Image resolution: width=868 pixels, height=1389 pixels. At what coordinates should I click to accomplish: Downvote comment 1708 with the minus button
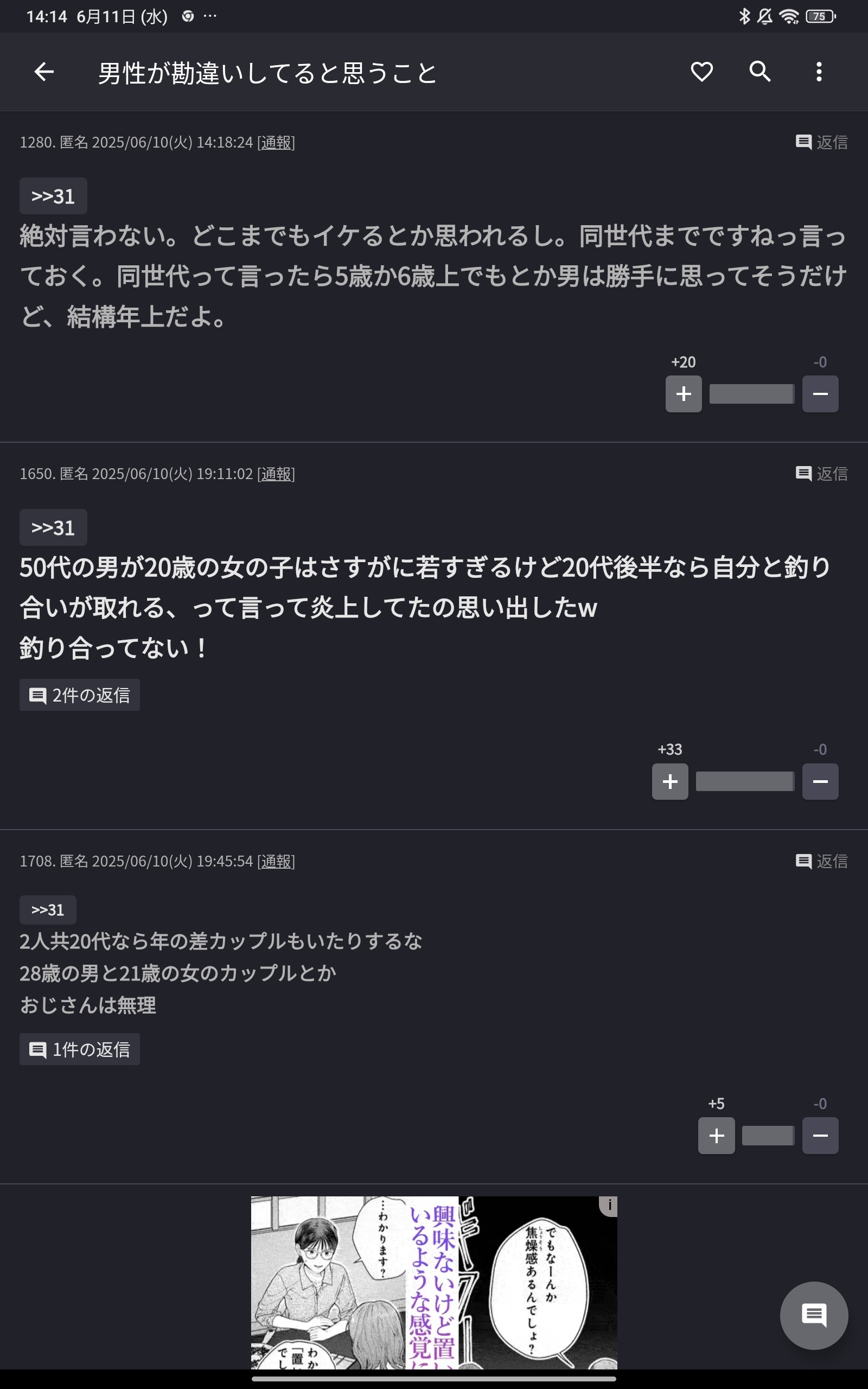coord(820,1136)
